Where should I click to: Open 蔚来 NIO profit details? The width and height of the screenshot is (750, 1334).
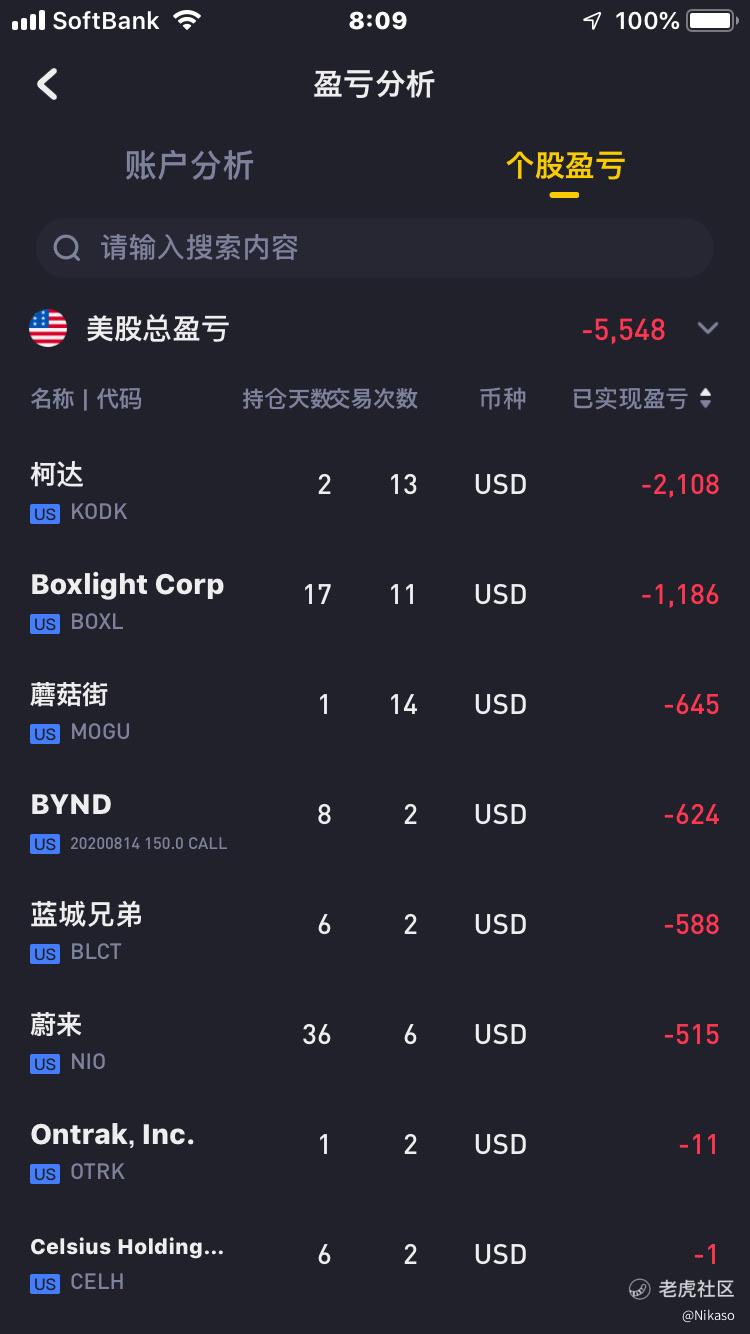pyautogui.click(x=375, y=1041)
